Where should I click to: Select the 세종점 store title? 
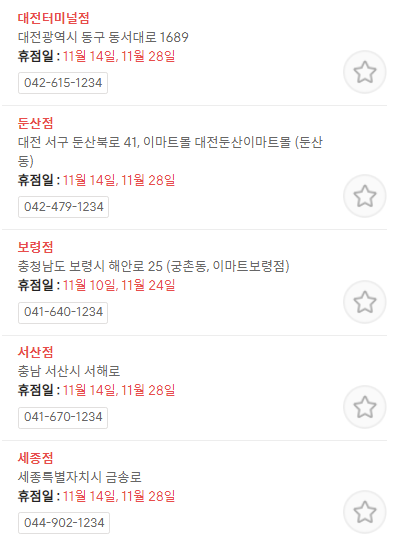[36, 458]
